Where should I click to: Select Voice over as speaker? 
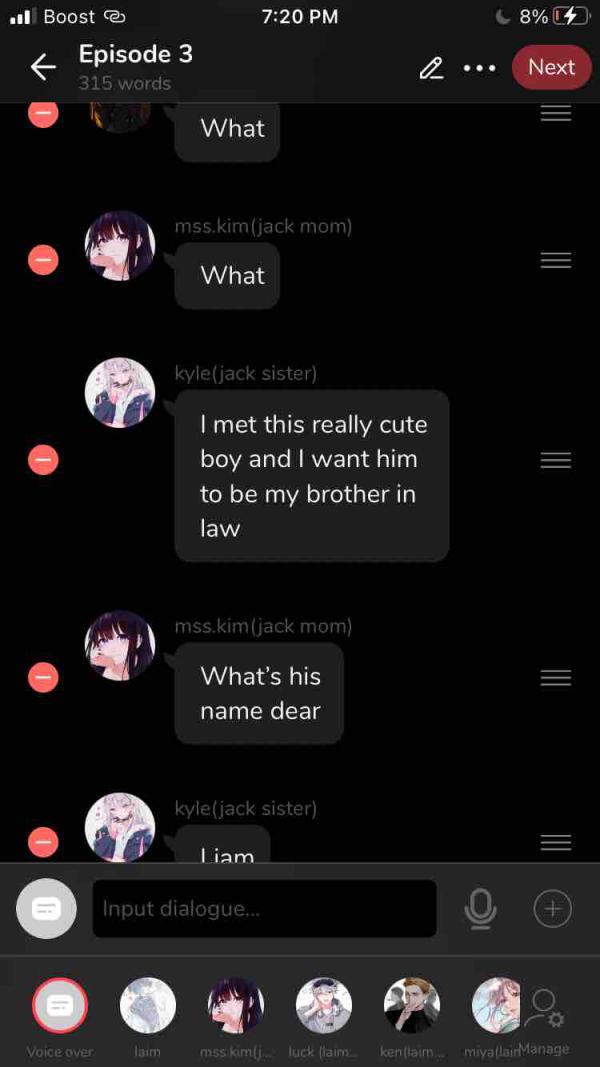[x=60, y=1006]
